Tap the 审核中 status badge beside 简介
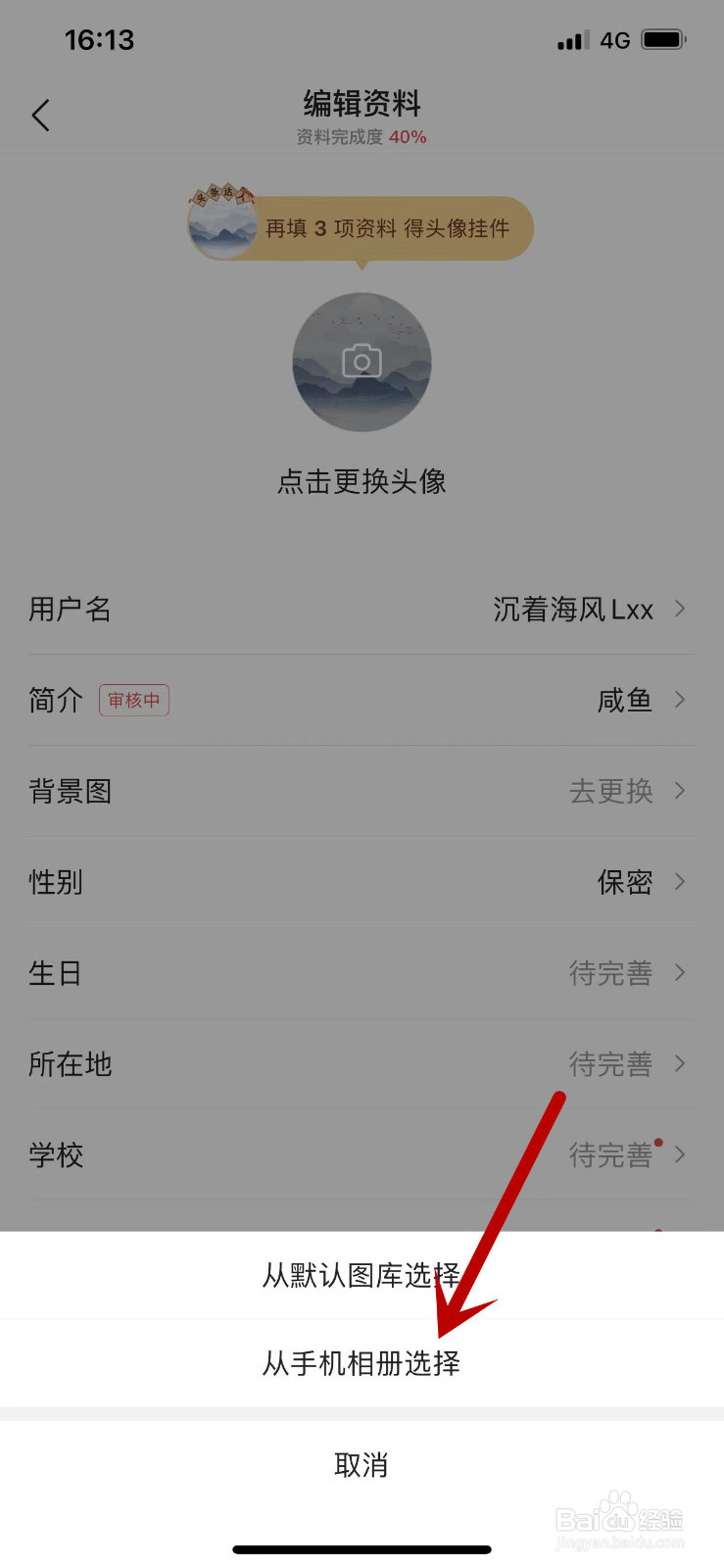The width and height of the screenshot is (724, 1568). [134, 700]
